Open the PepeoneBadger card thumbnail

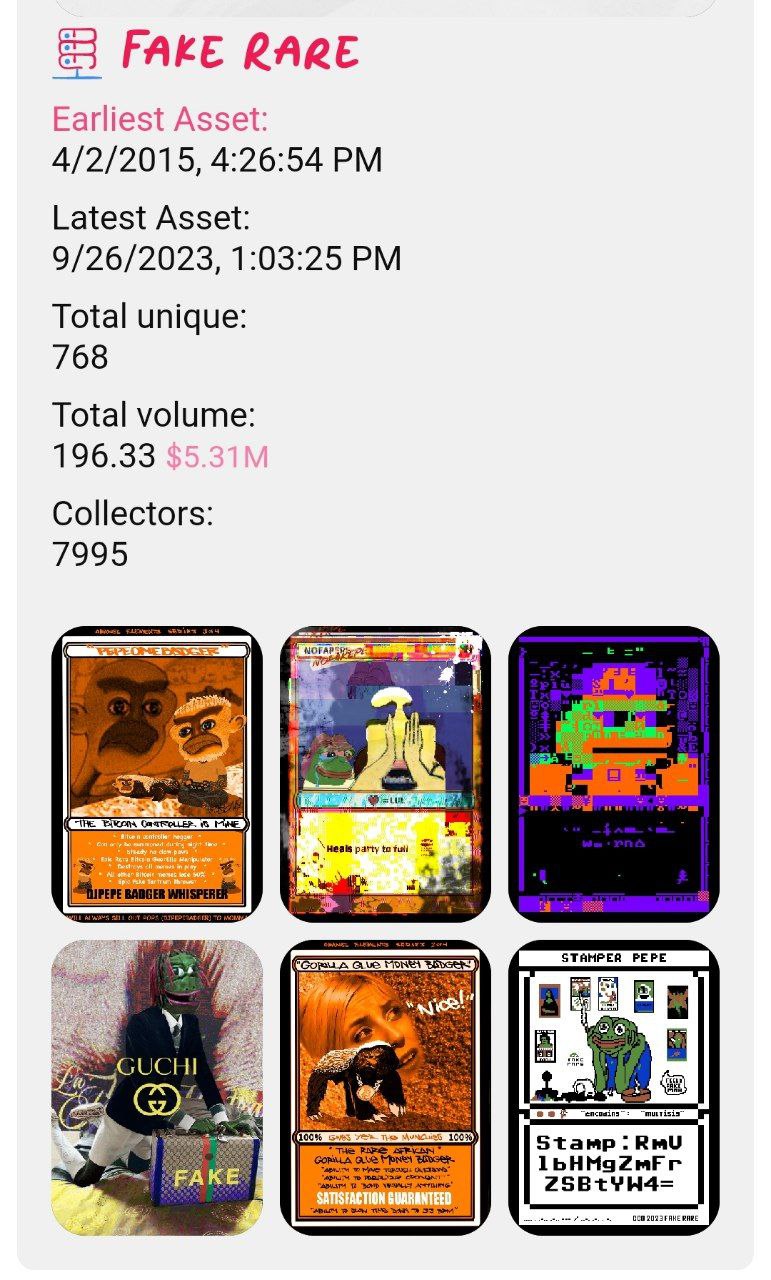(157, 774)
